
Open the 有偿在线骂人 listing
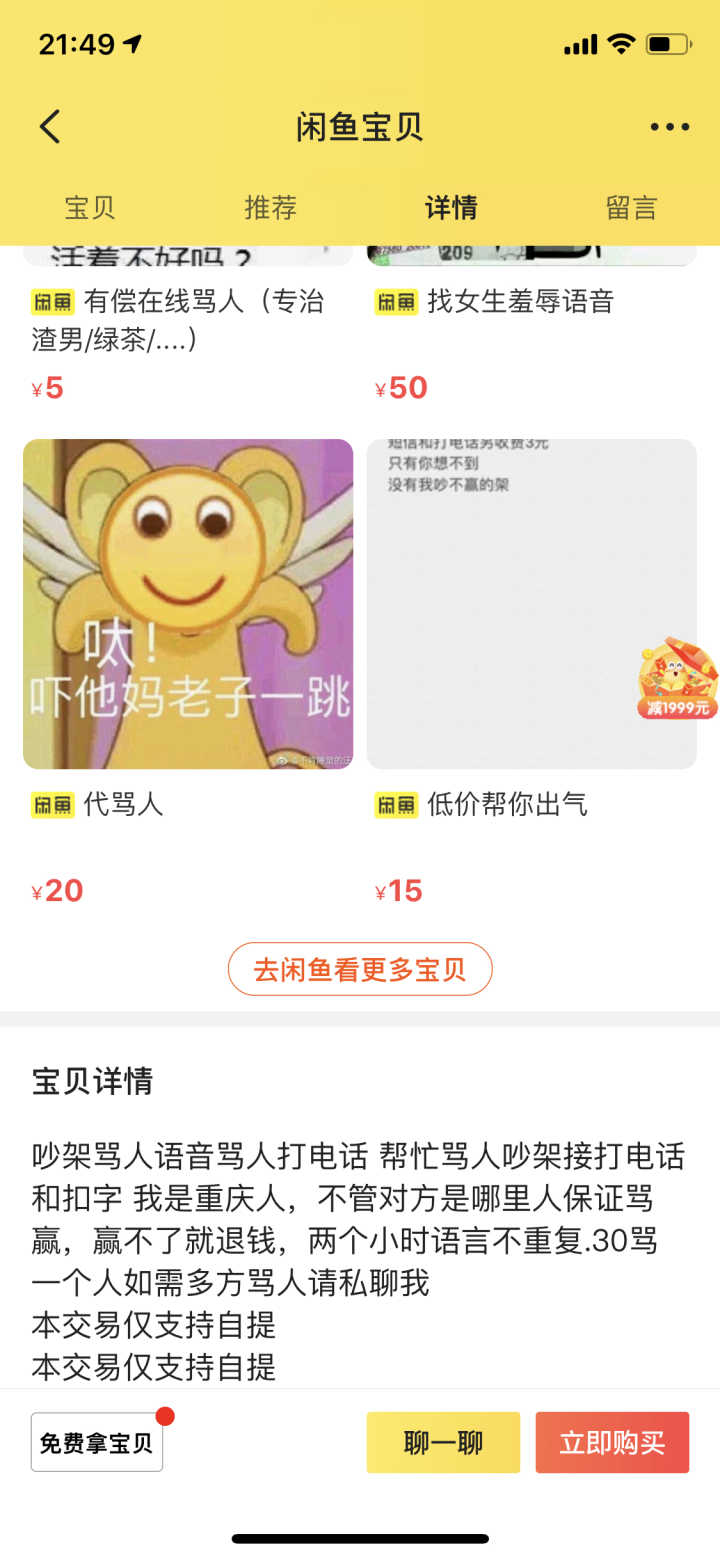(188, 320)
